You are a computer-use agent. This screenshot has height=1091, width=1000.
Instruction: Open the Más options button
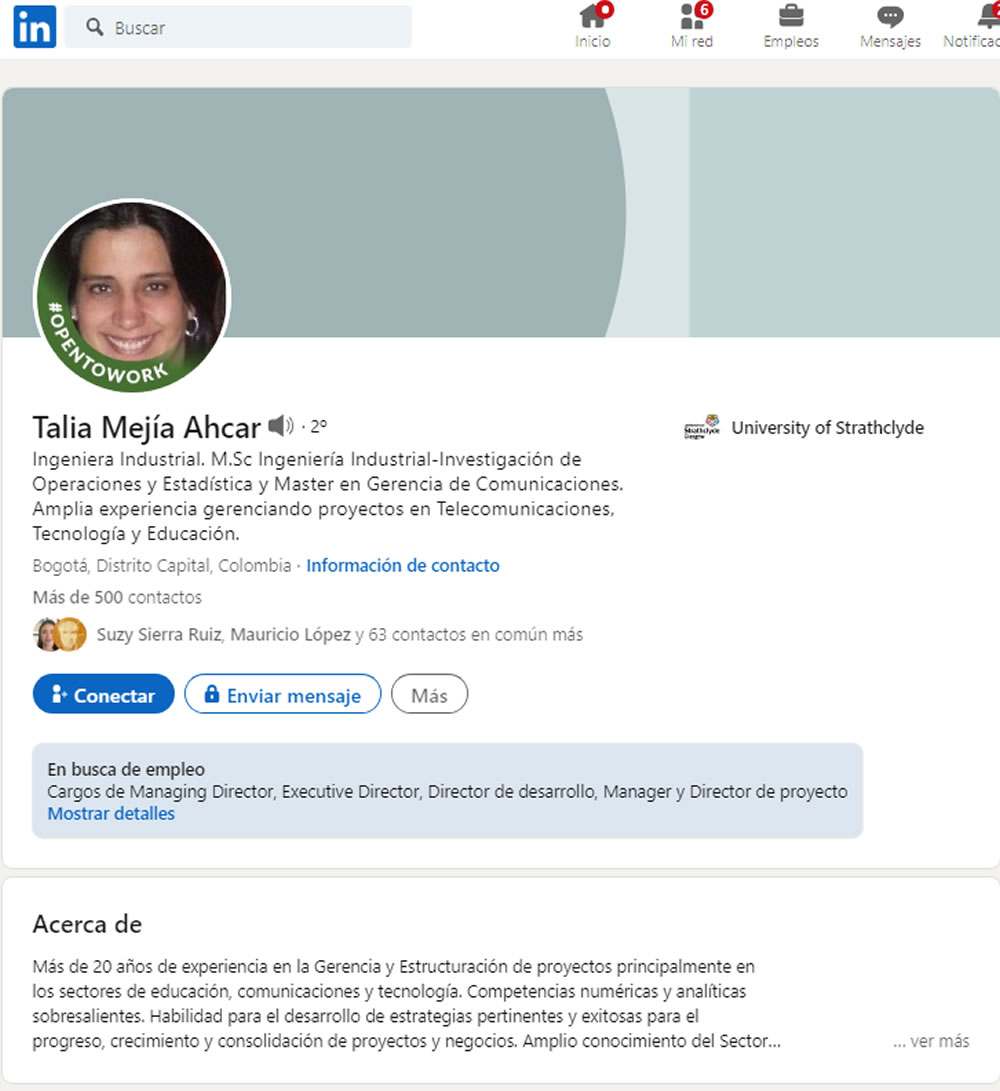click(429, 694)
